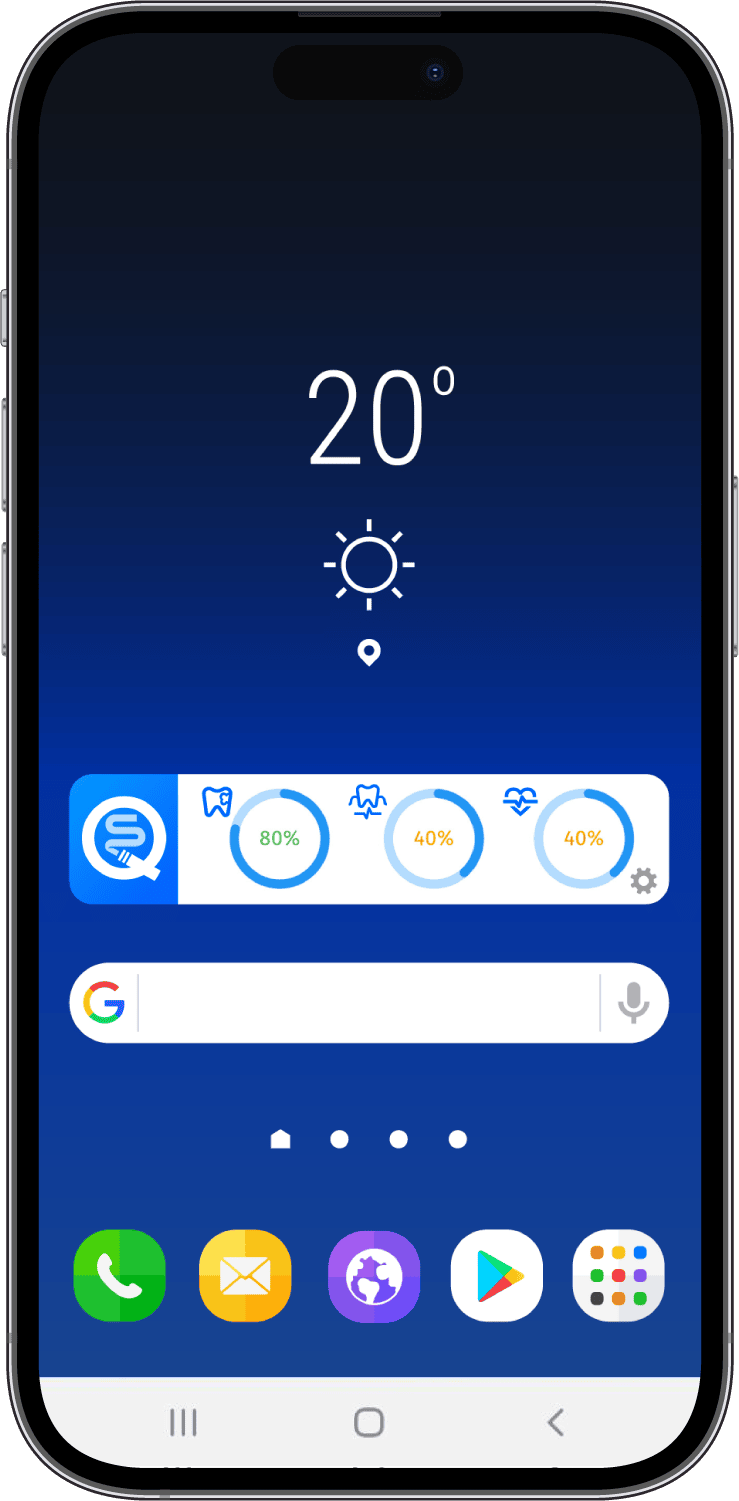The width and height of the screenshot is (739, 1501).
Task: Open recent apps from navigation bar
Action: (x=183, y=1421)
